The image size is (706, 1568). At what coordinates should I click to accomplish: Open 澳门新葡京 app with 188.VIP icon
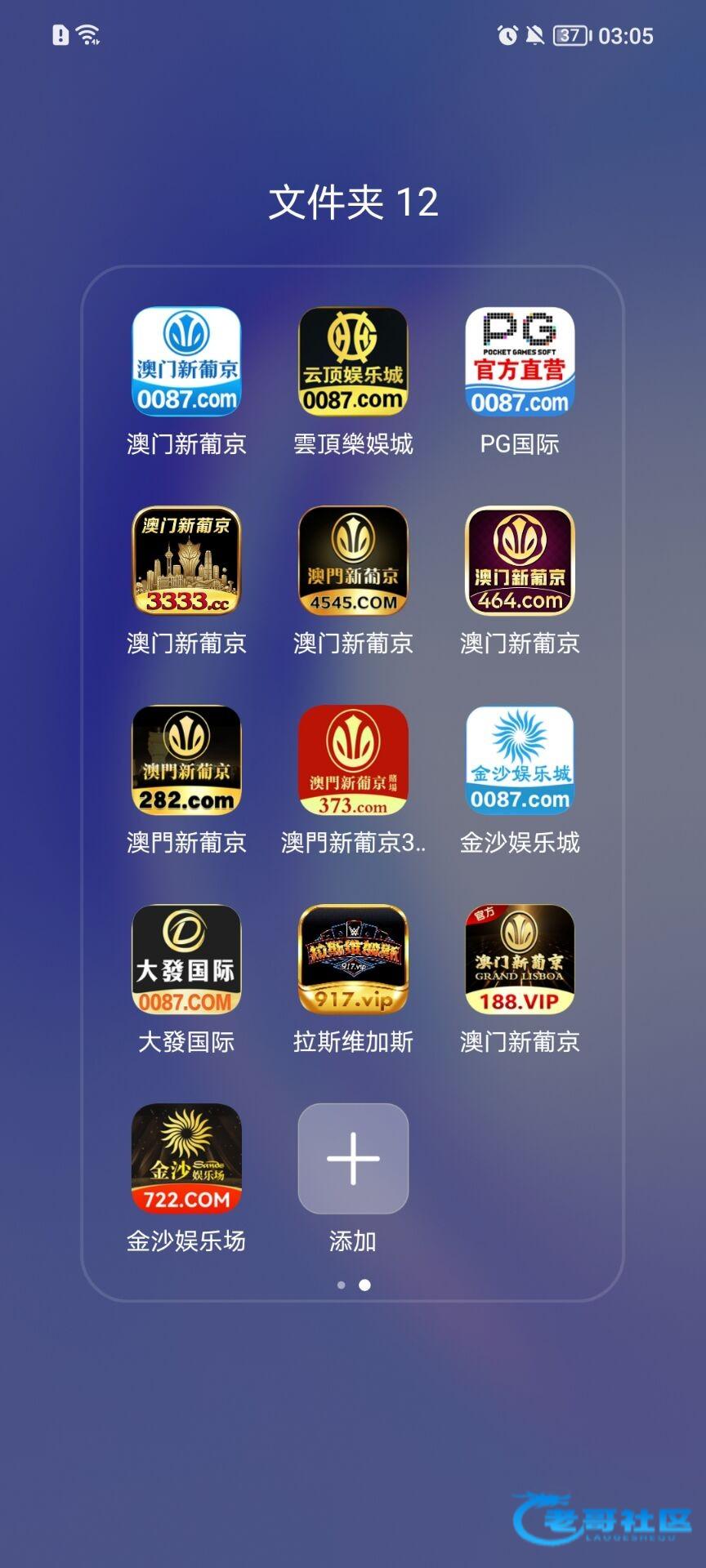520,959
